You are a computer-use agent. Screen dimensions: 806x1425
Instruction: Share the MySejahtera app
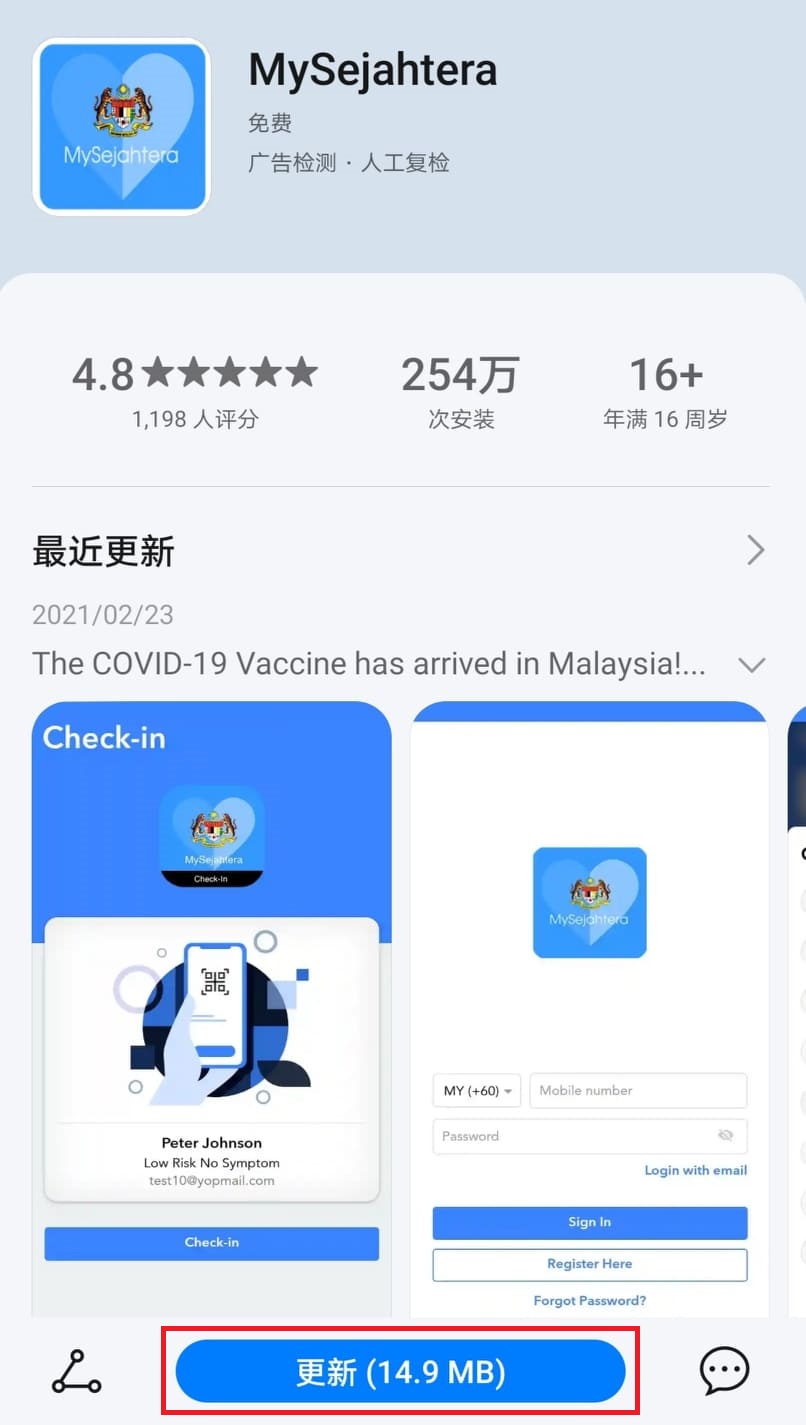tap(77, 1372)
